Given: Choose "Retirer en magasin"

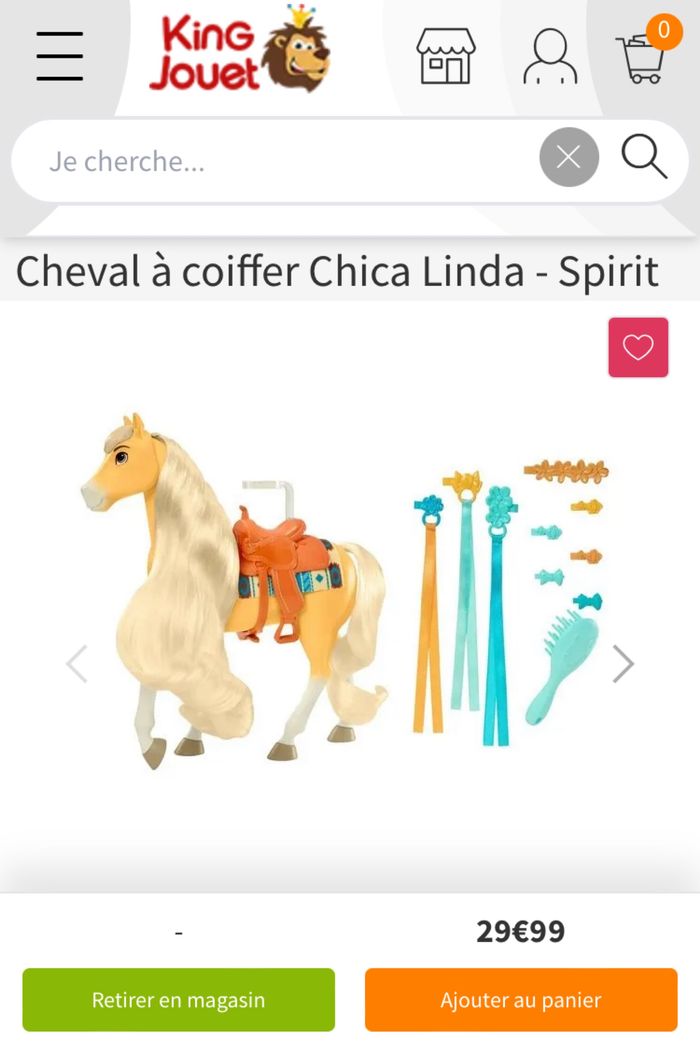Looking at the screenshot, I should pos(179,1000).
